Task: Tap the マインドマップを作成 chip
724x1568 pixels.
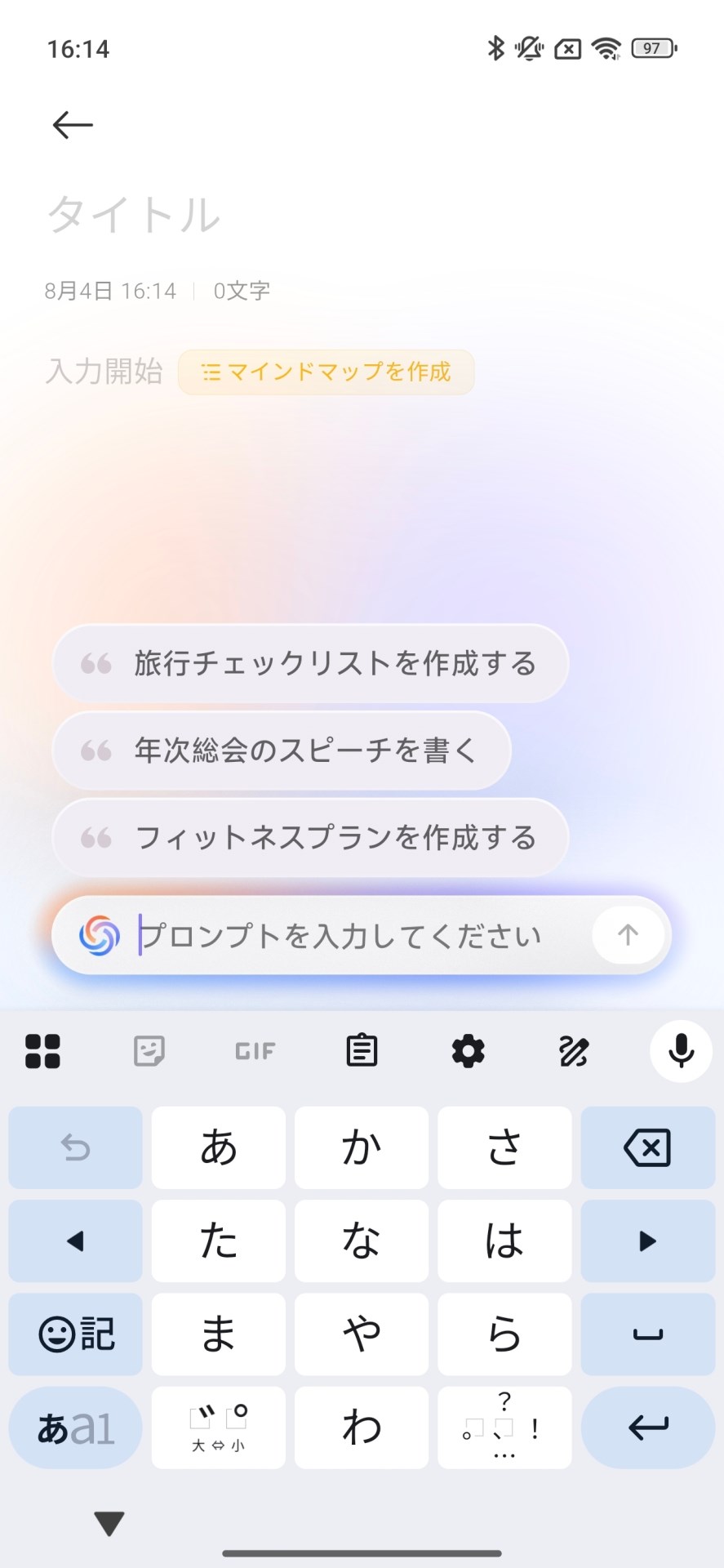Action: pos(326,372)
